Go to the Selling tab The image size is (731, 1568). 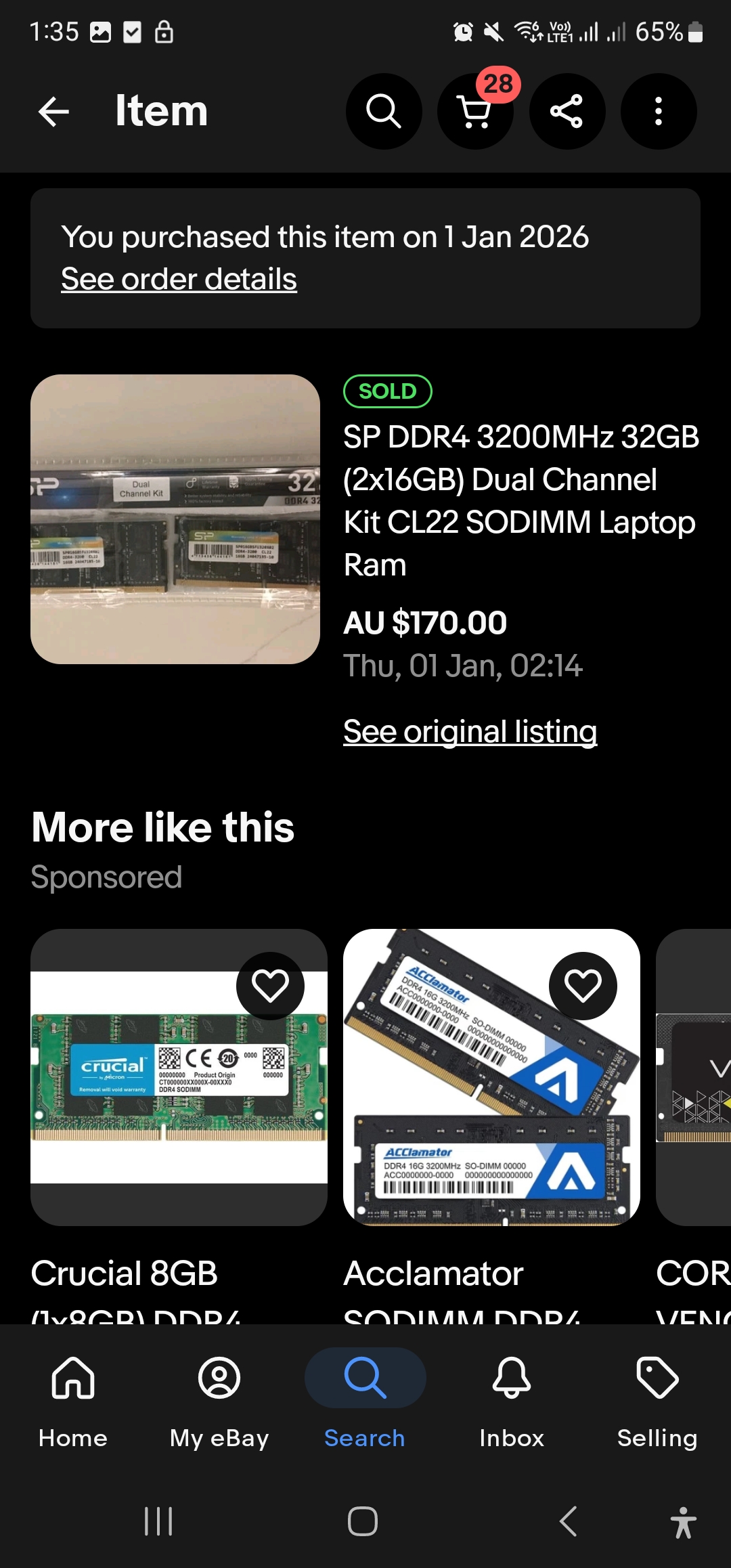(657, 1401)
